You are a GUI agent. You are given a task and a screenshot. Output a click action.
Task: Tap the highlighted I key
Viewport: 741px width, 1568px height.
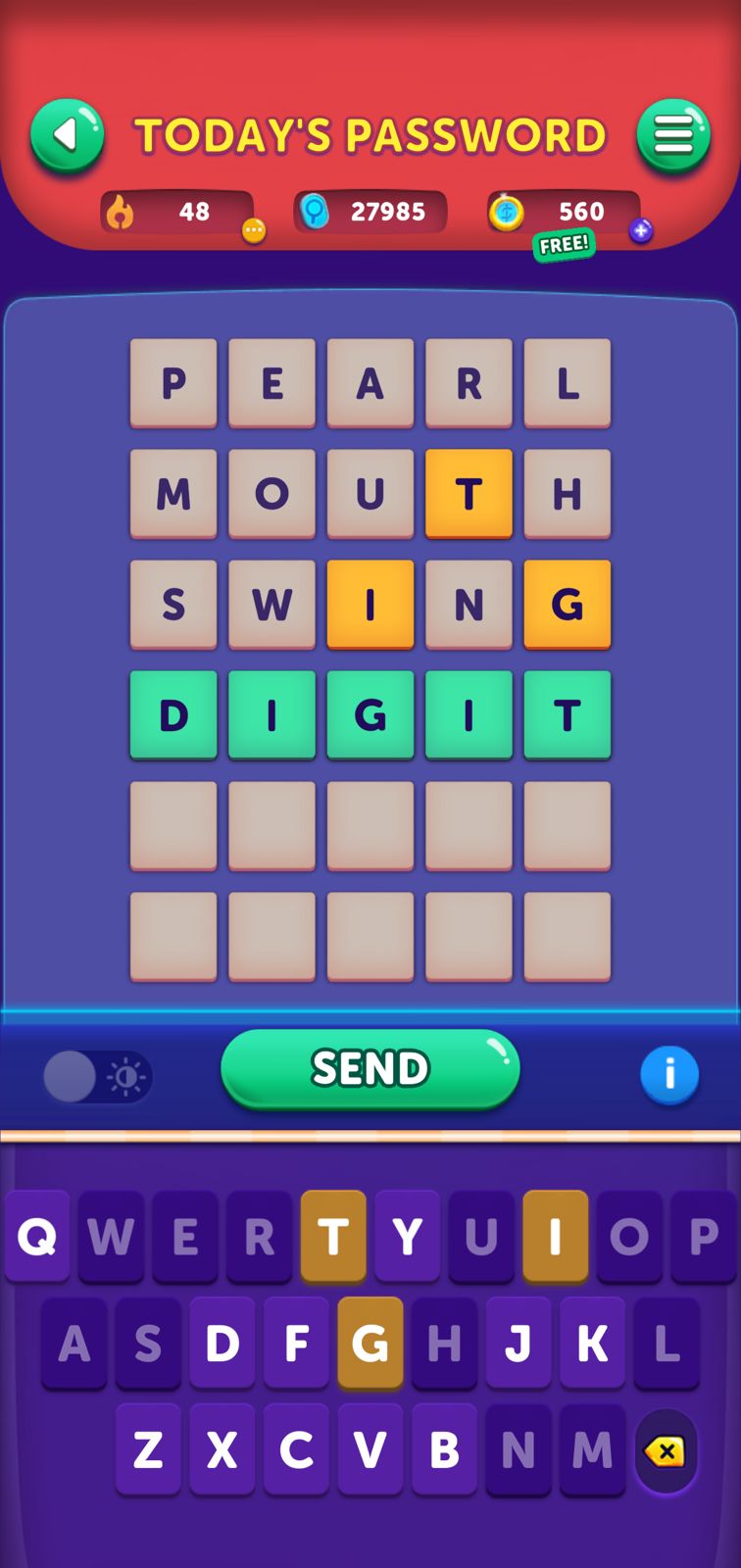(555, 1237)
